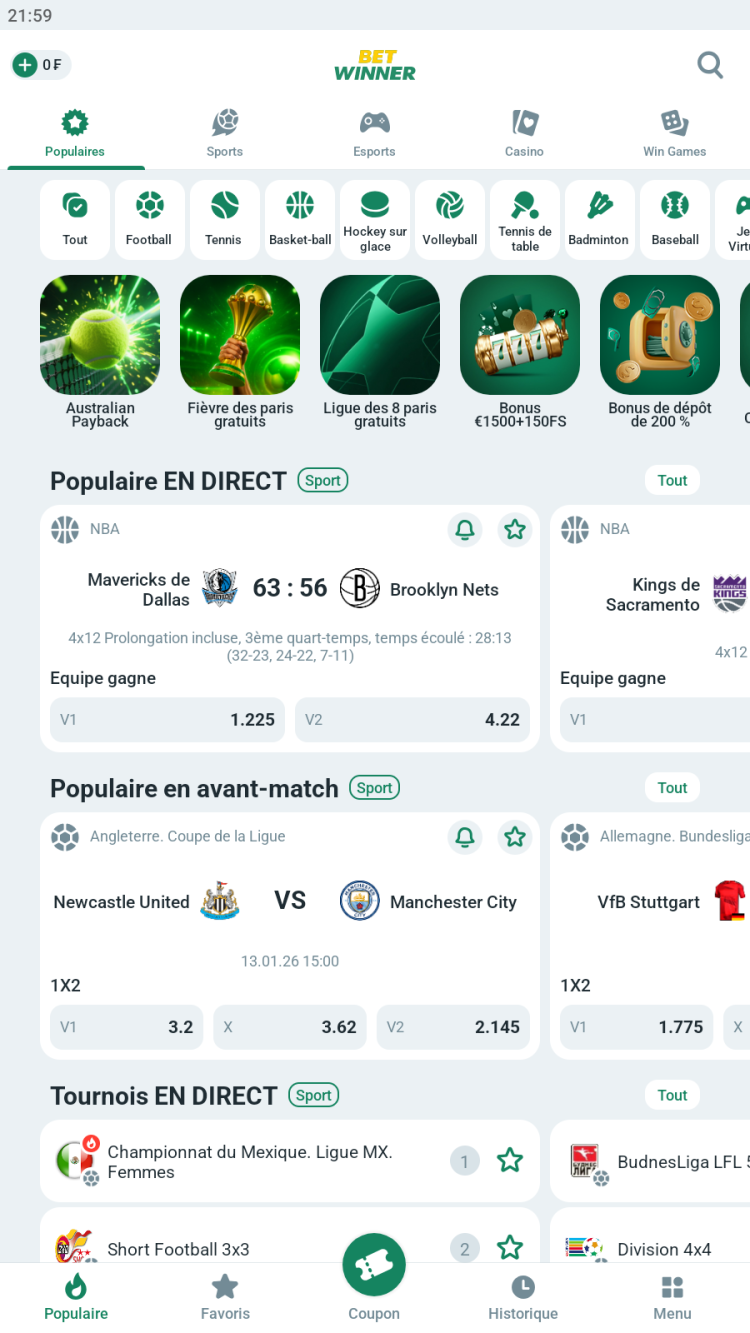Screen dimensions: 750x1333
Task: Open the Bonus de dépôt de 200 % tile
Action: pos(660,350)
